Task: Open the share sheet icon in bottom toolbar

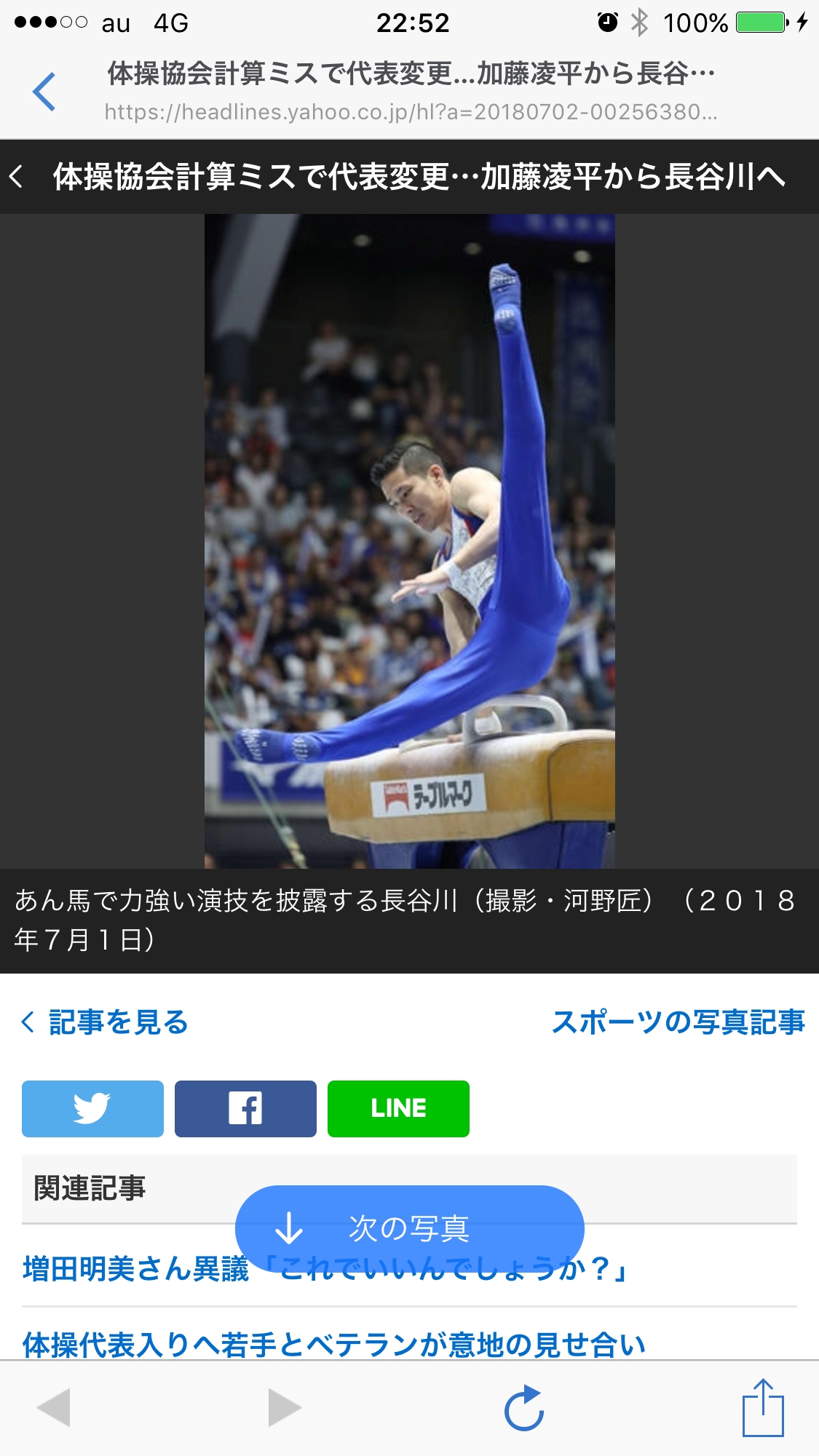Action: pyautogui.click(x=762, y=1407)
